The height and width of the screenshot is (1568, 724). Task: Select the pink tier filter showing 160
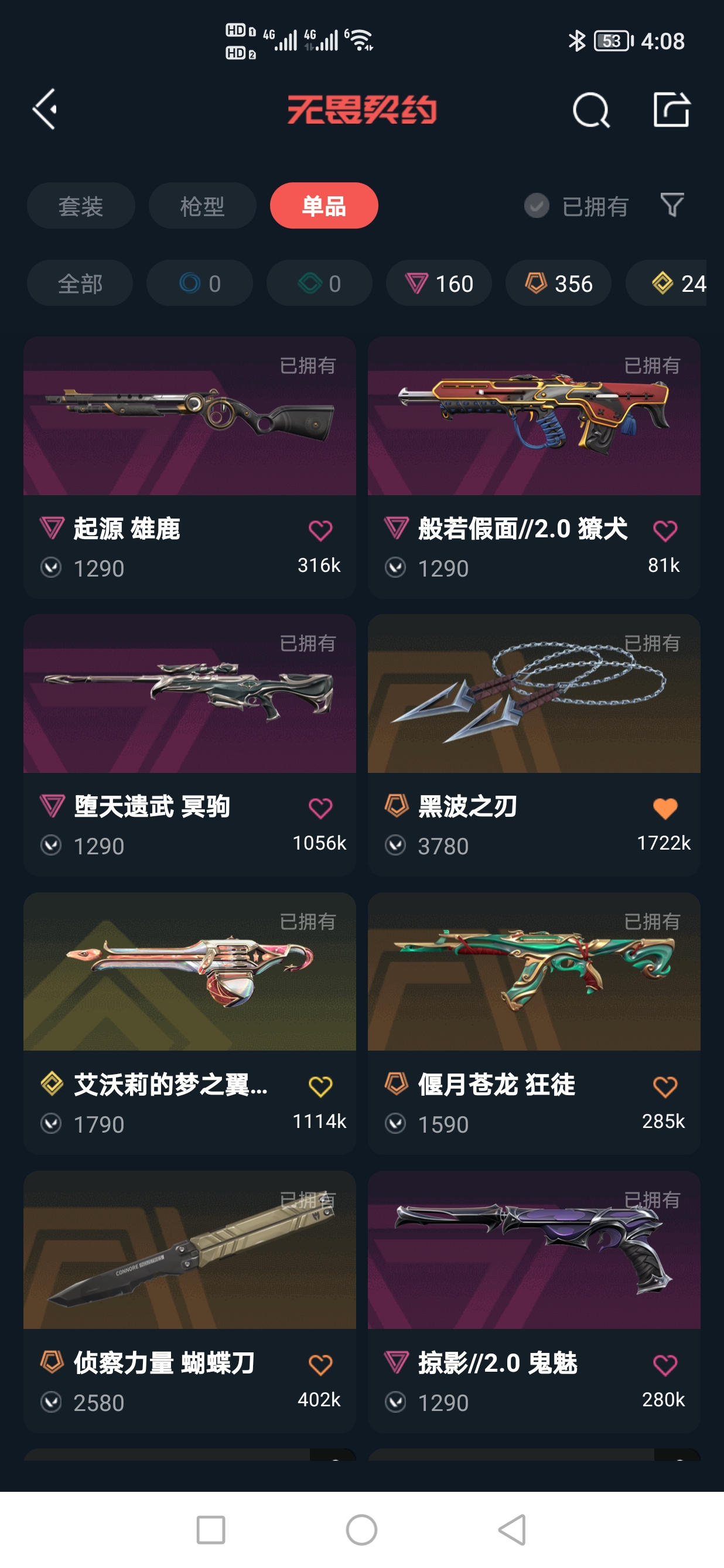point(438,283)
